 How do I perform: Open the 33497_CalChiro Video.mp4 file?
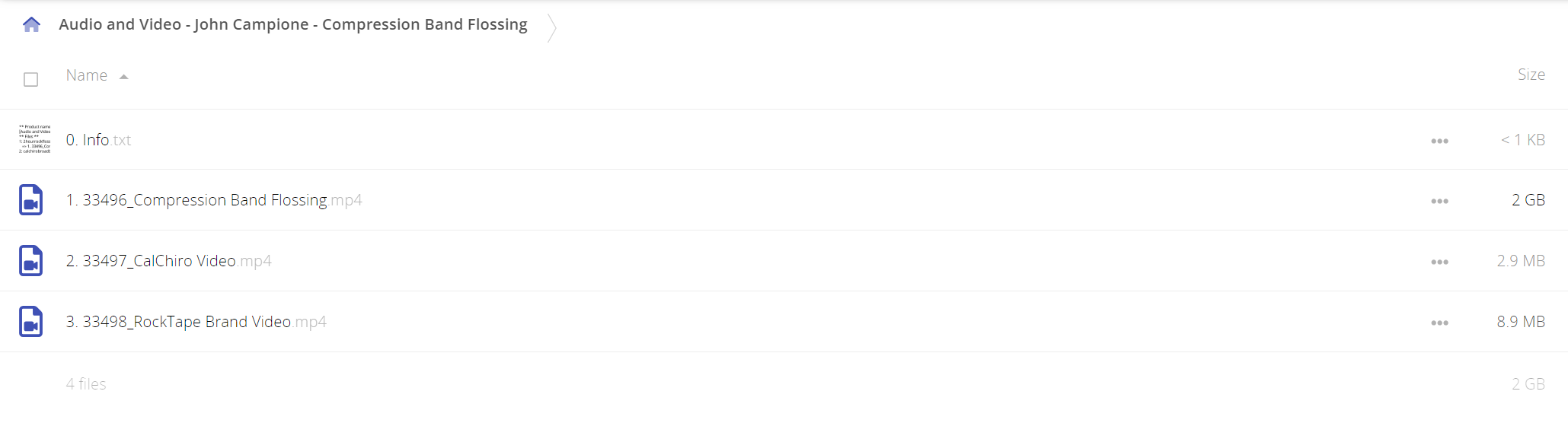(168, 261)
